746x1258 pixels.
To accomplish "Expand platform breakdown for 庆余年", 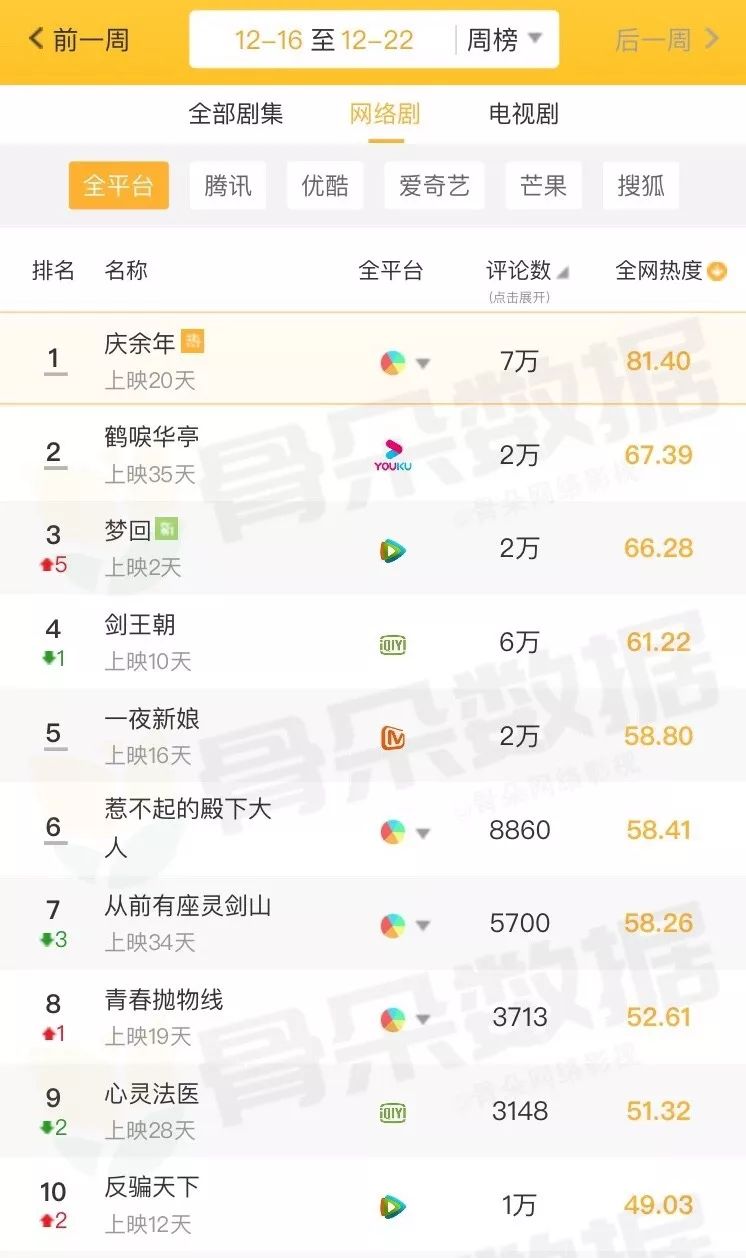I will 423,363.
